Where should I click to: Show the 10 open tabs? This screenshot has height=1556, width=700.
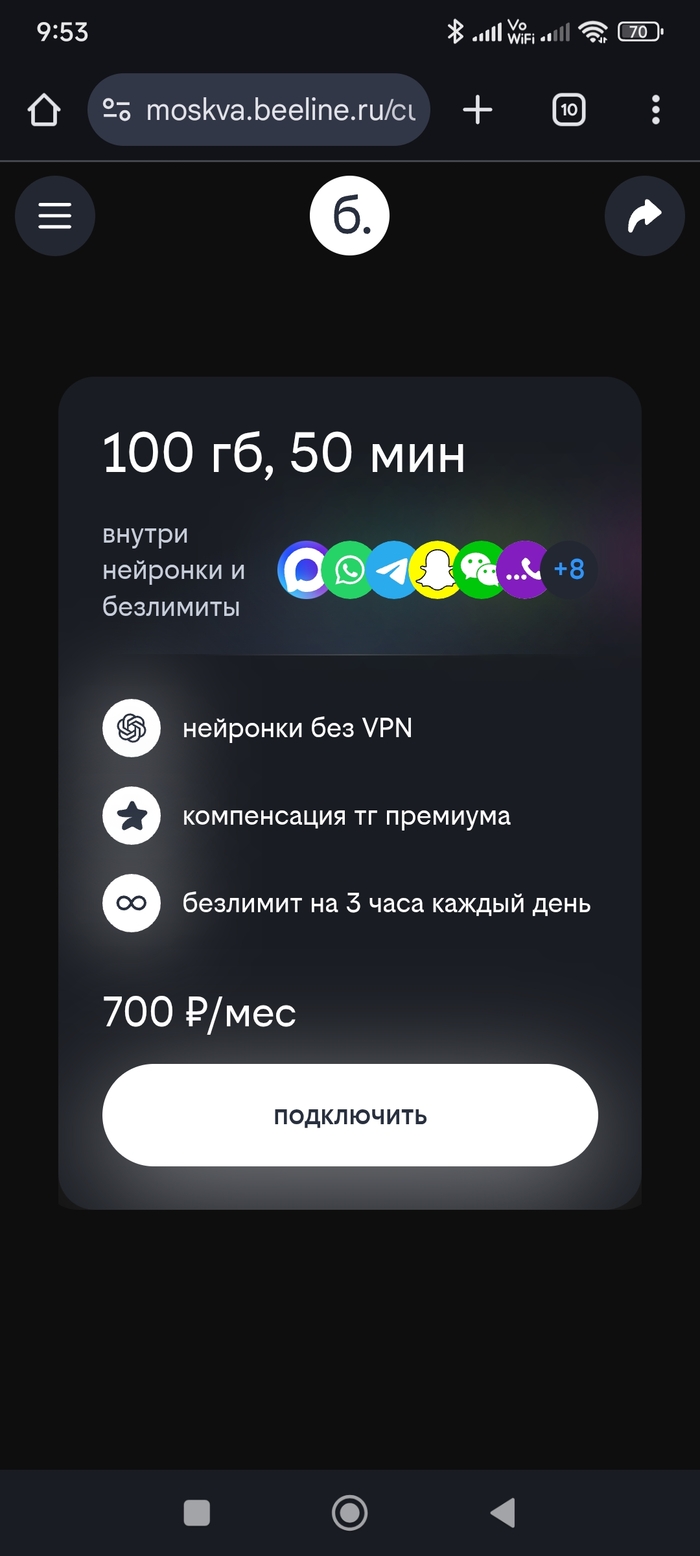click(x=569, y=110)
